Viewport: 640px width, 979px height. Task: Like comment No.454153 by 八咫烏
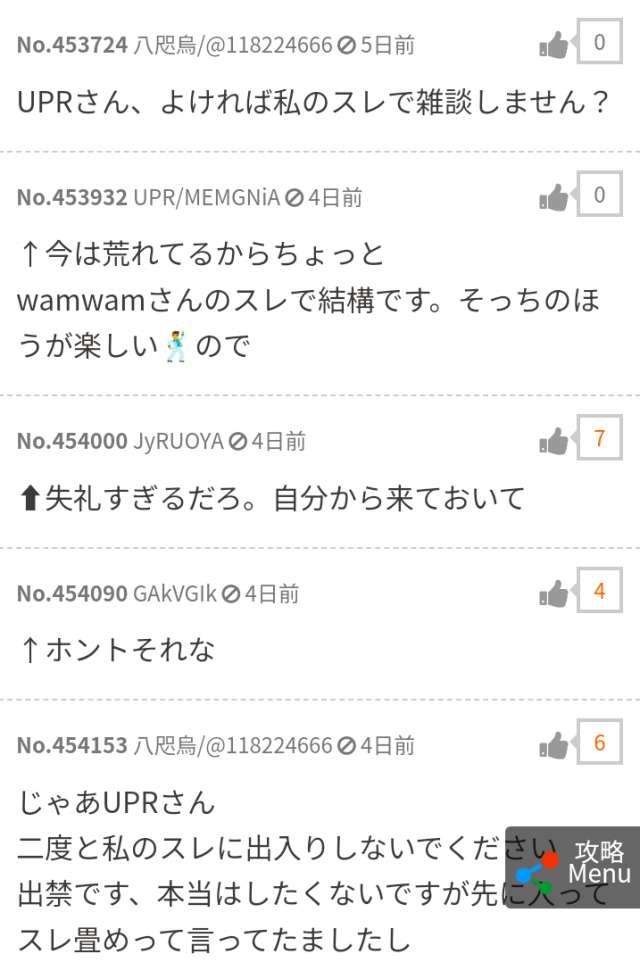554,745
